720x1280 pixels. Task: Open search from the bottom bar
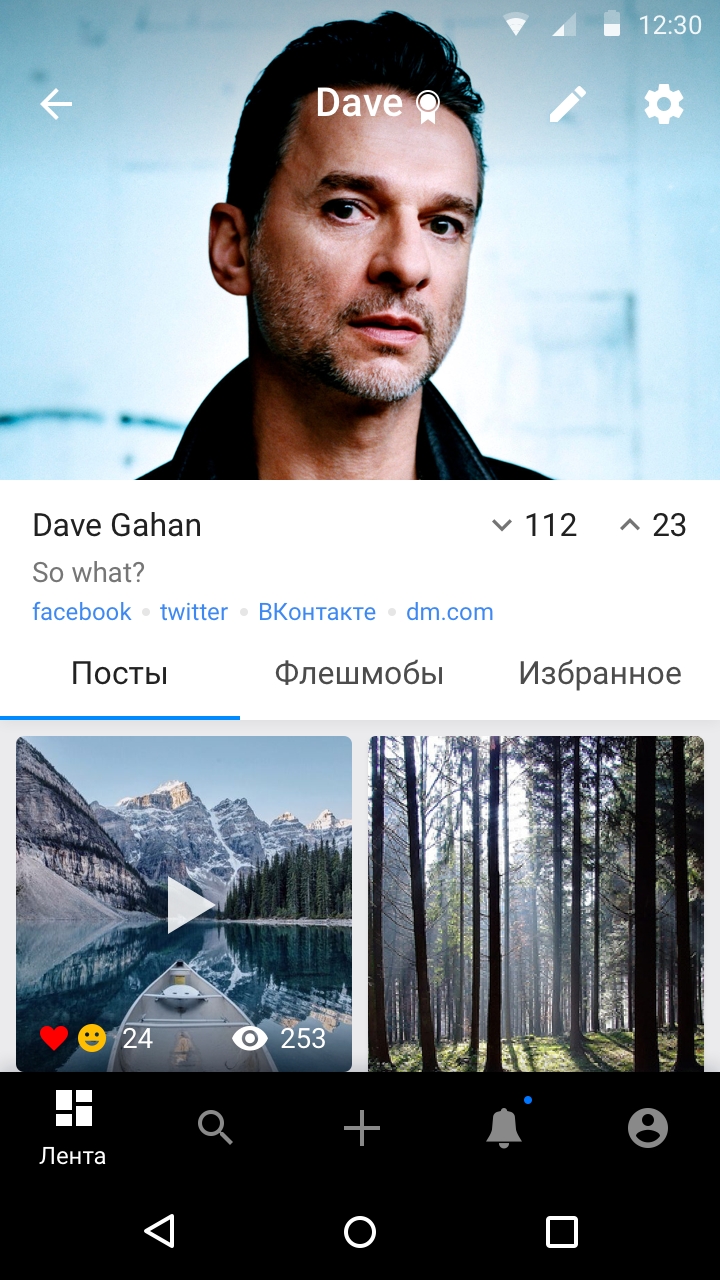[215, 1128]
